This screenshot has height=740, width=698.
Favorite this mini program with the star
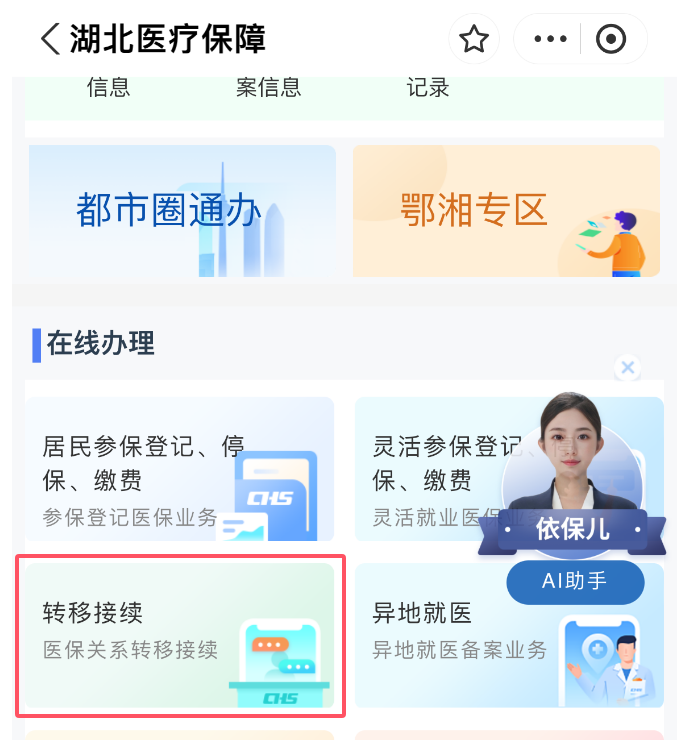[473, 40]
